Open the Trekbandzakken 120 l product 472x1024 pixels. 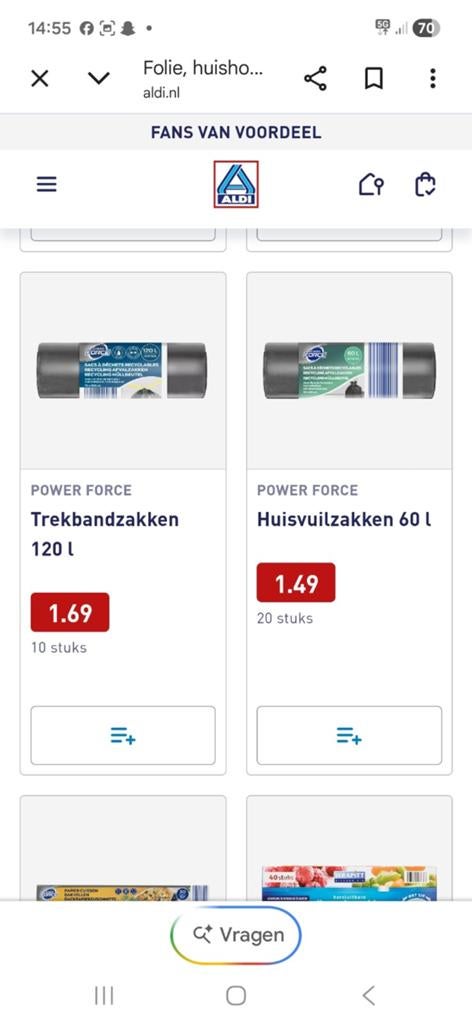coord(105,534)
